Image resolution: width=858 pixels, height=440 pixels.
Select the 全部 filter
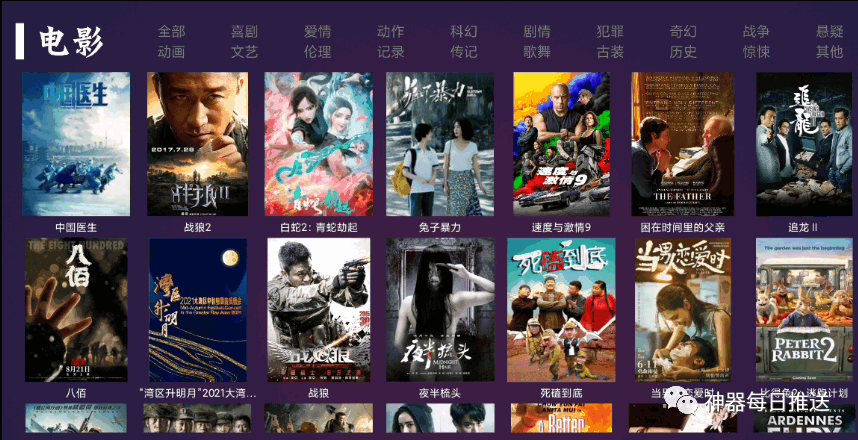171,31
